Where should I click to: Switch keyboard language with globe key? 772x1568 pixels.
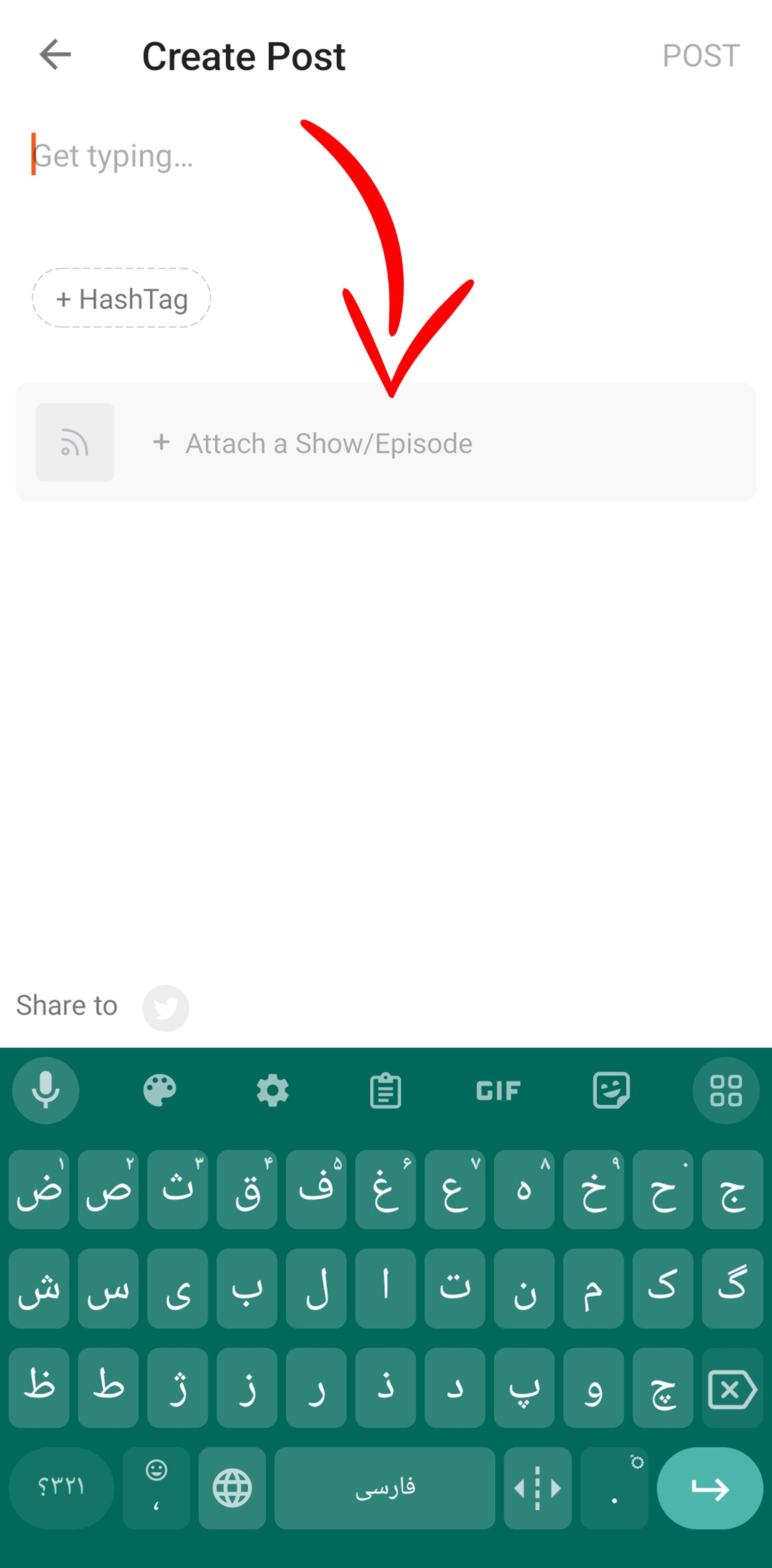pyautogui.click(x=232, y=1488)
